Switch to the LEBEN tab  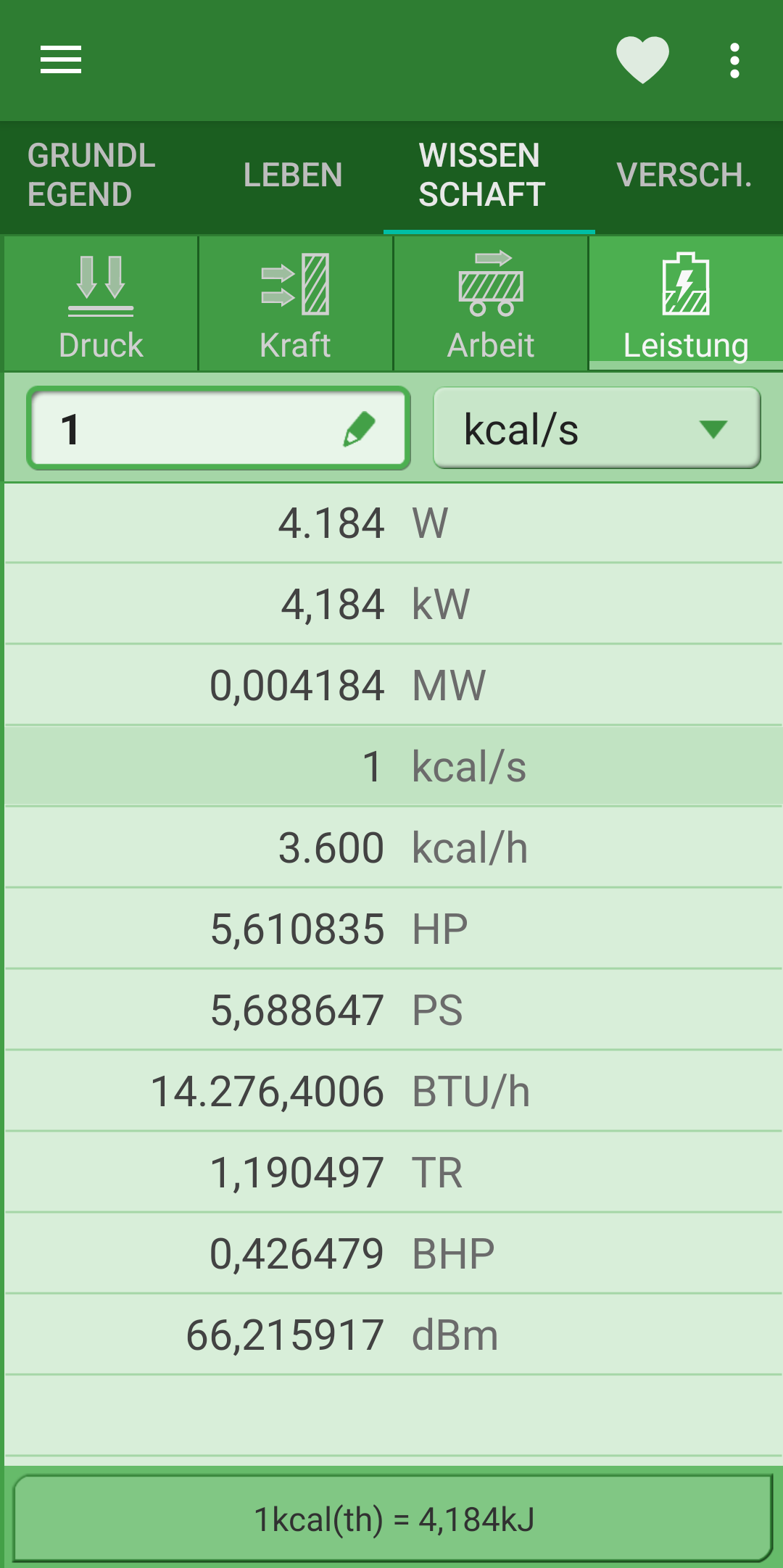tap(293, 175)
